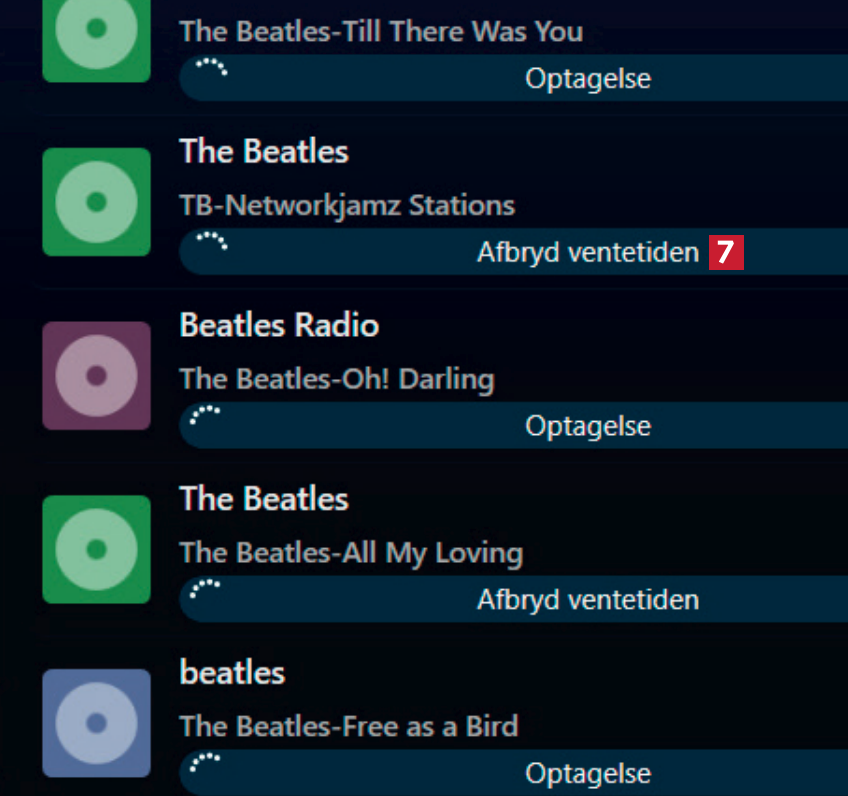This screenshot has width=848, height=796.
Task: Start Optagelse for The Beatles-Oh! Darling
Action: pyautogui.click(x=588, y=426)
